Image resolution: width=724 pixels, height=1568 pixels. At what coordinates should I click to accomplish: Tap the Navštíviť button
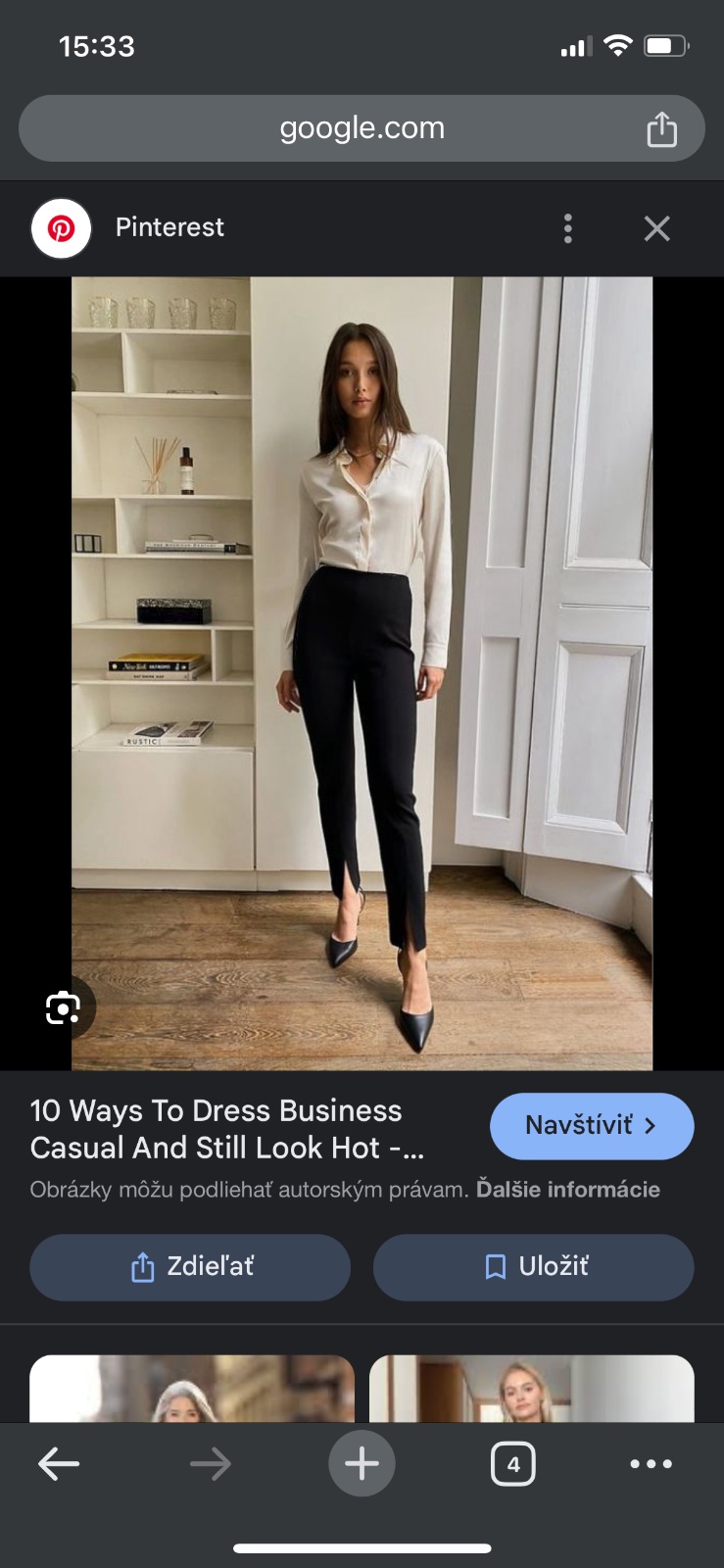click(591, 1126)
